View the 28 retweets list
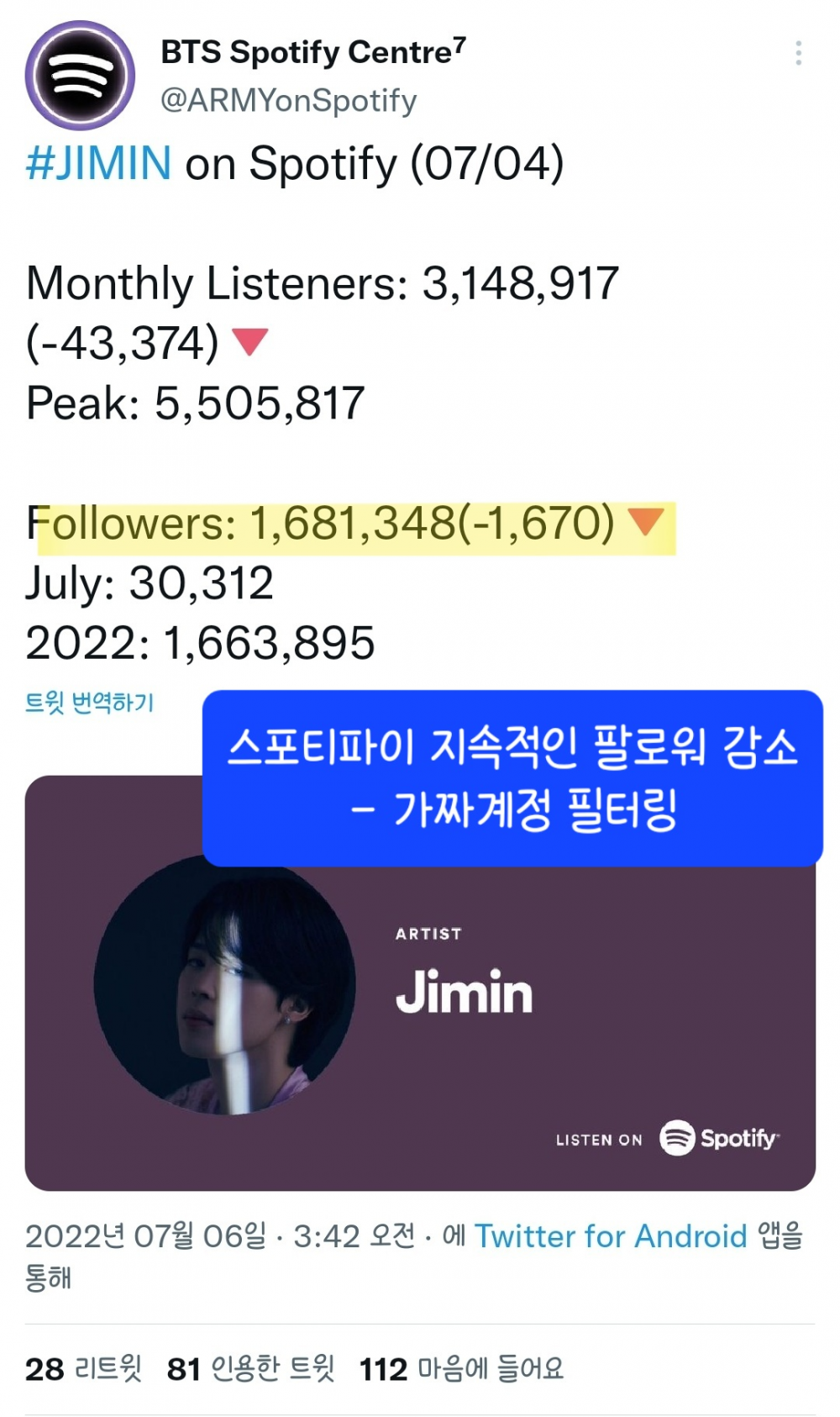 pos(83,1368)
